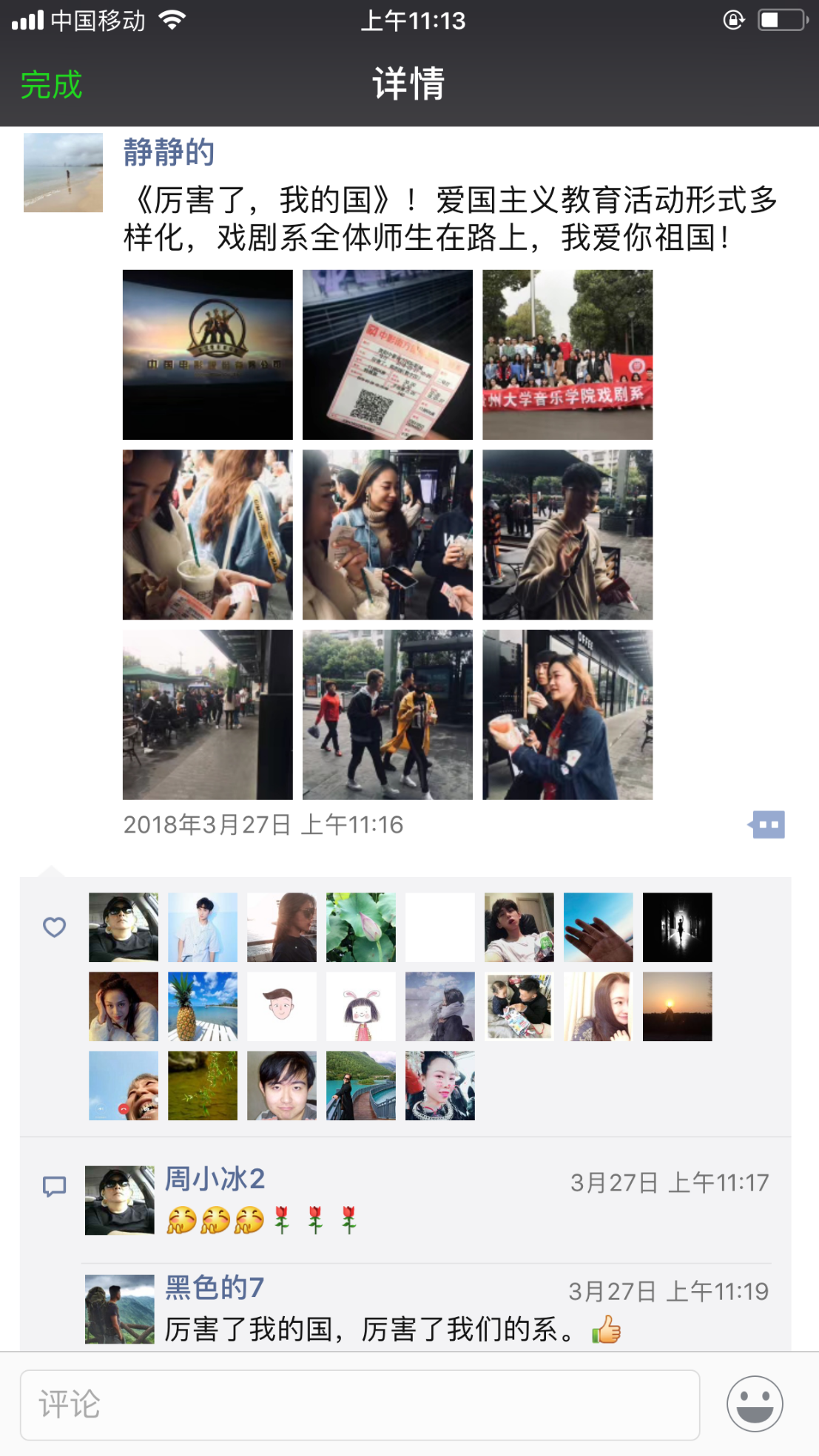Tap the 评论 comment input field
Viewport: 819px width, 1456px height.
click(360, 1404)
